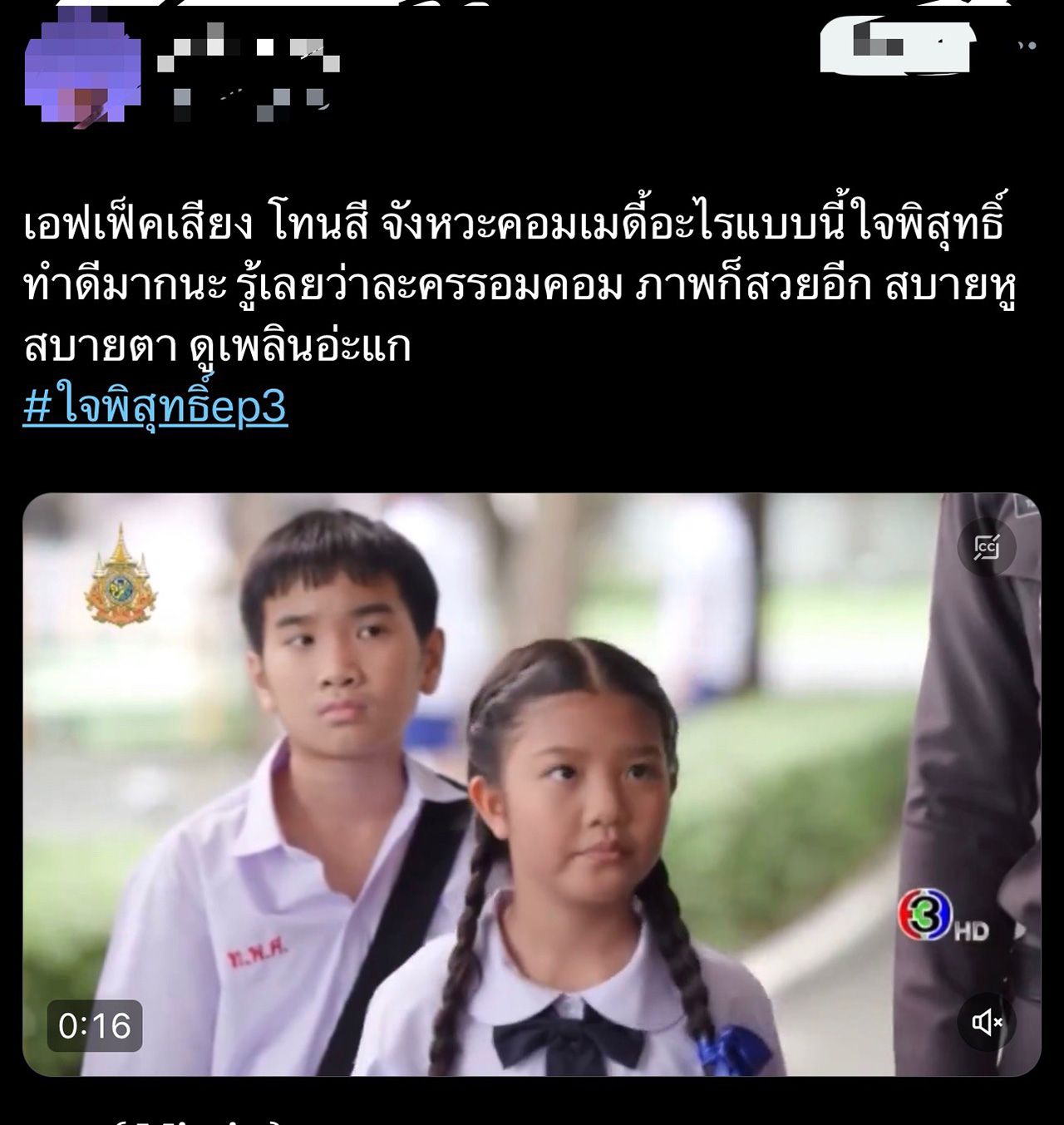
Task: Open the tweet overflow menu
Action: coord(1027,47)
